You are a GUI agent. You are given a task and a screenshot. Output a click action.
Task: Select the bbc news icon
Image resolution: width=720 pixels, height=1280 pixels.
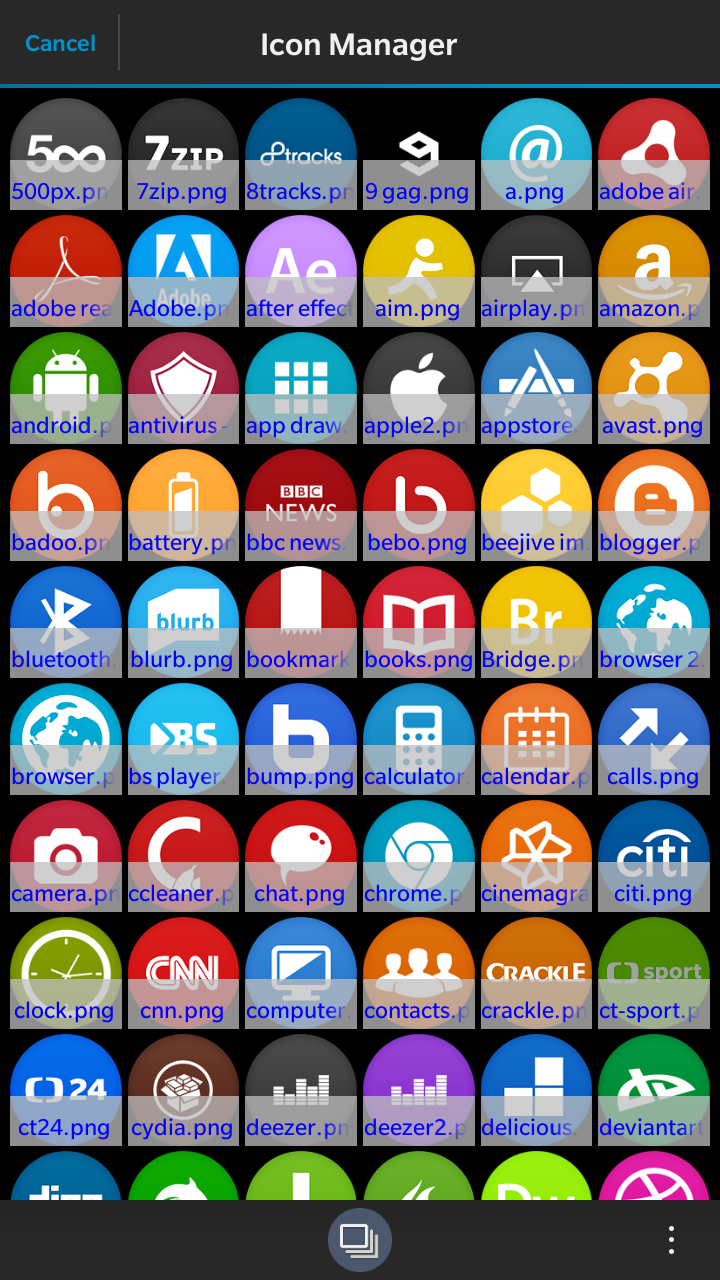[301, 505]
